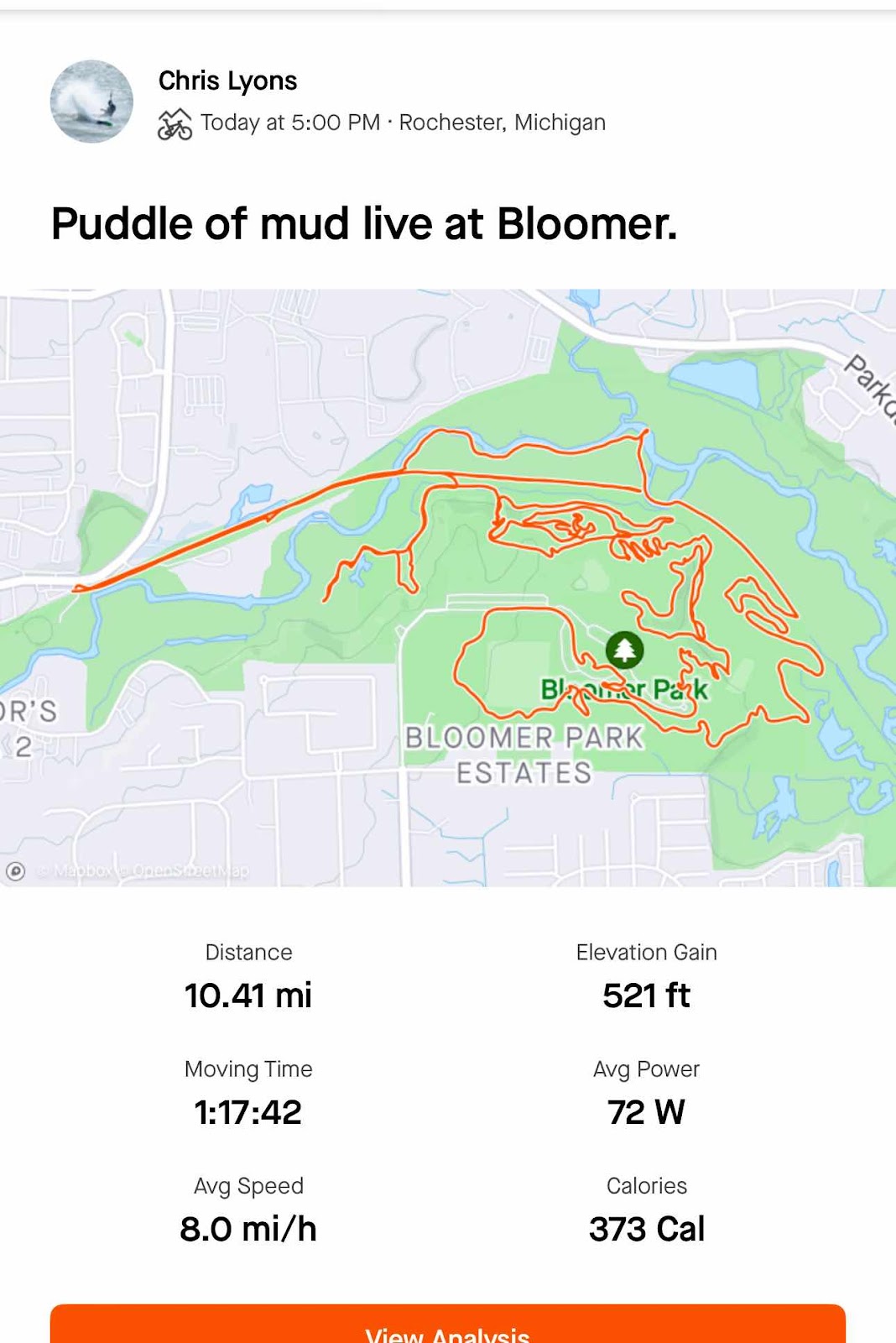The width and height of the screenshot is (896, 1343).
Task: Open the map info icon
Action: (16, 871)
